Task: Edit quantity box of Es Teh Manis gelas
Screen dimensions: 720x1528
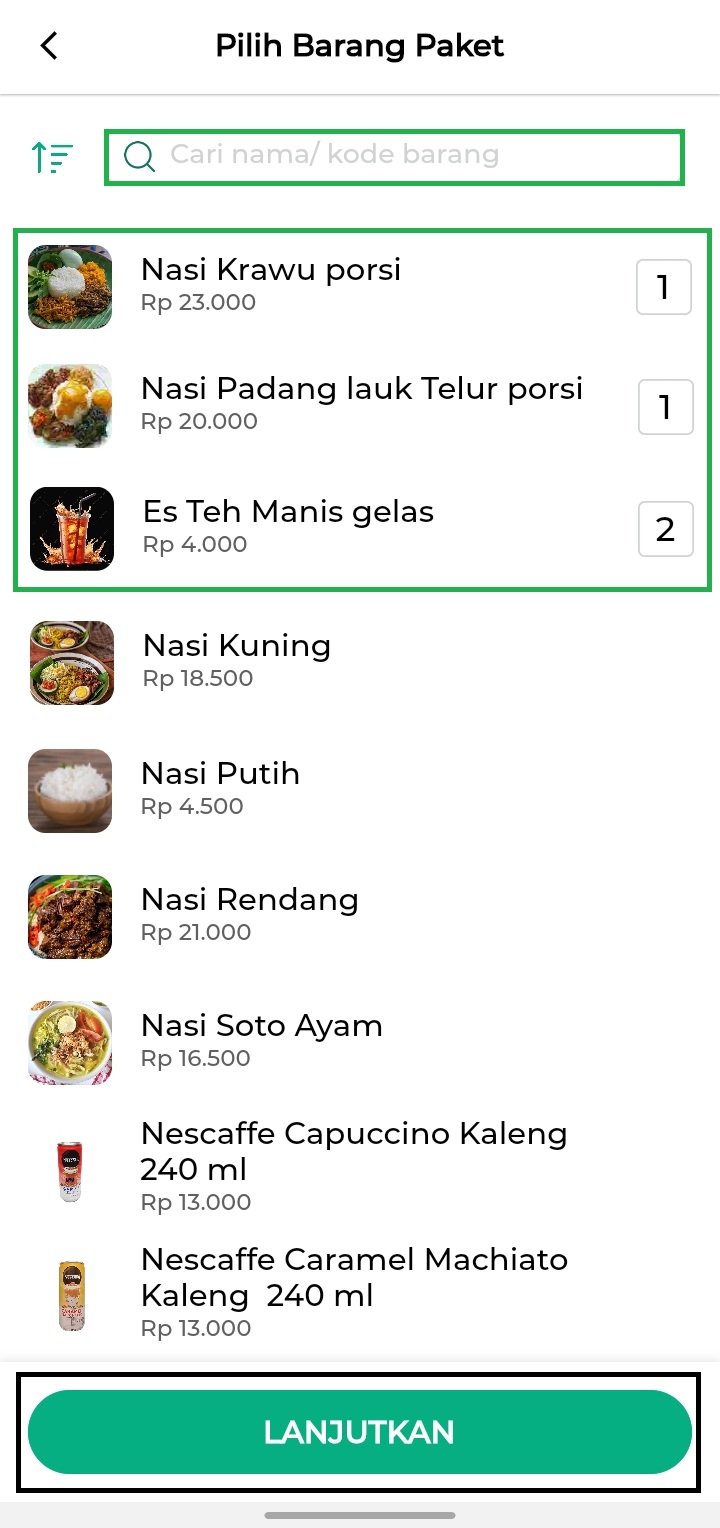Action: click(x=665, y=529)
